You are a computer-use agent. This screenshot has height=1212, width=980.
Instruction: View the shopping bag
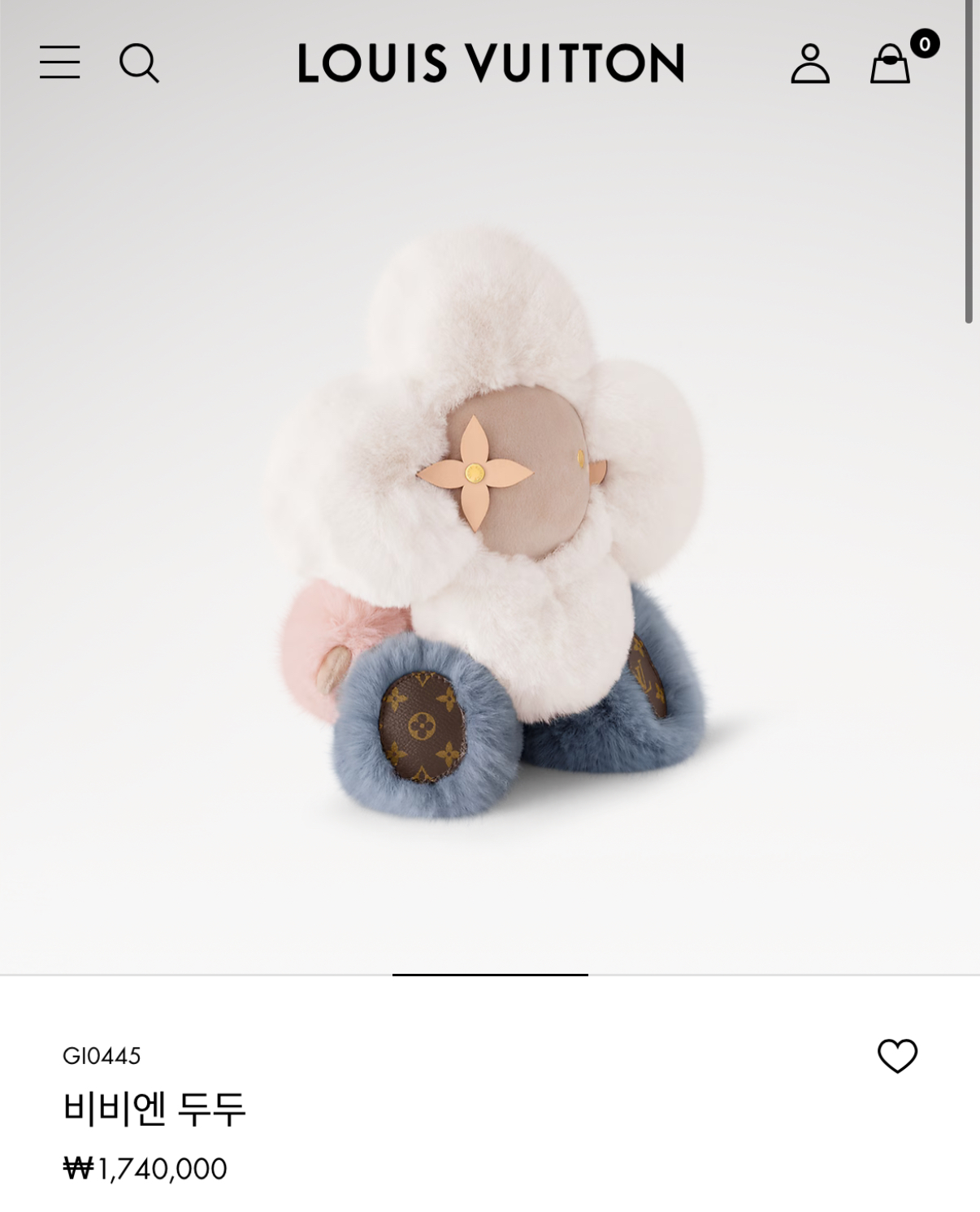point(891,64)
